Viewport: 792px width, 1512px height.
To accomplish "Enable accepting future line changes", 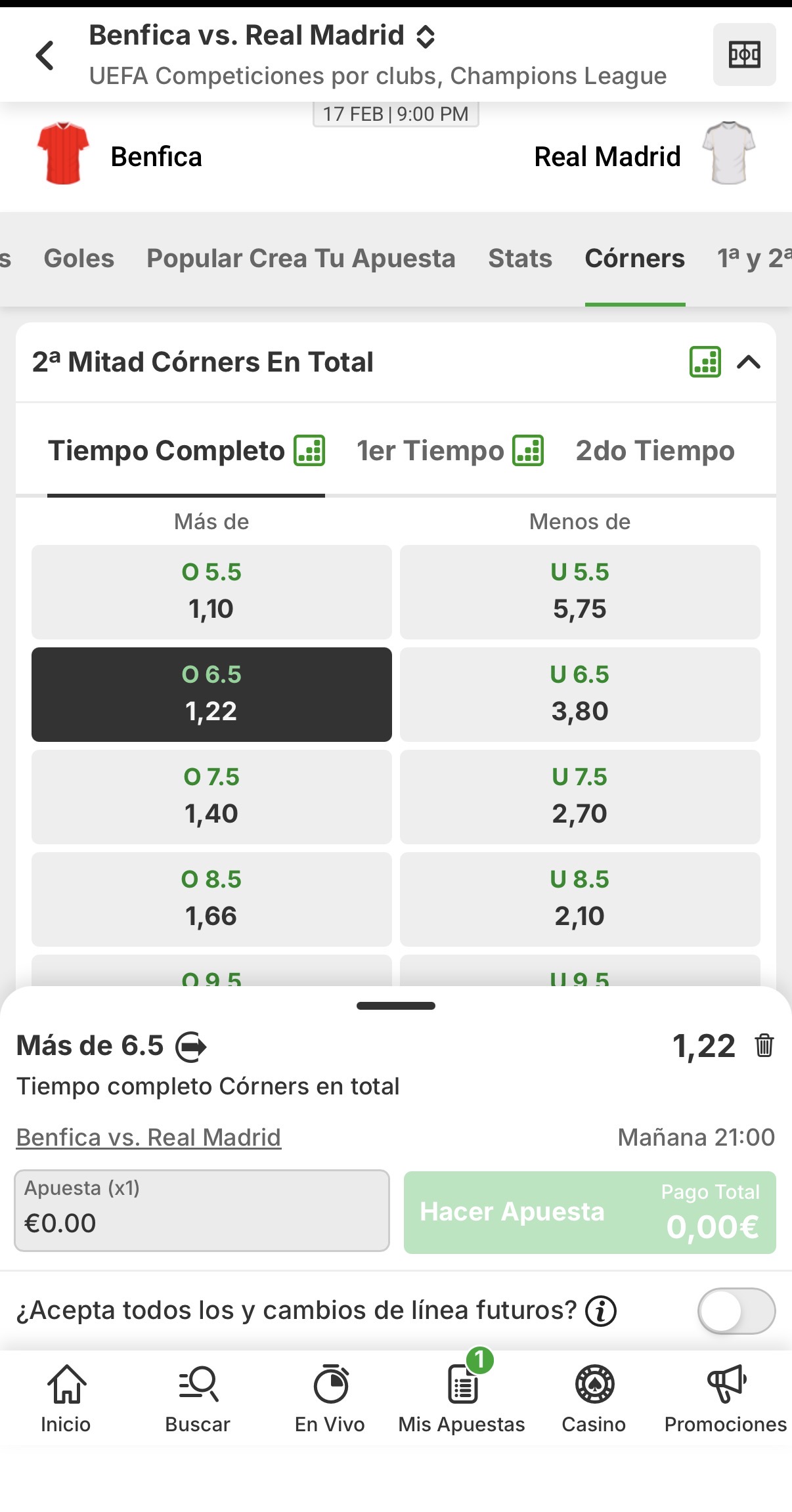I will tap(736, 1311).
